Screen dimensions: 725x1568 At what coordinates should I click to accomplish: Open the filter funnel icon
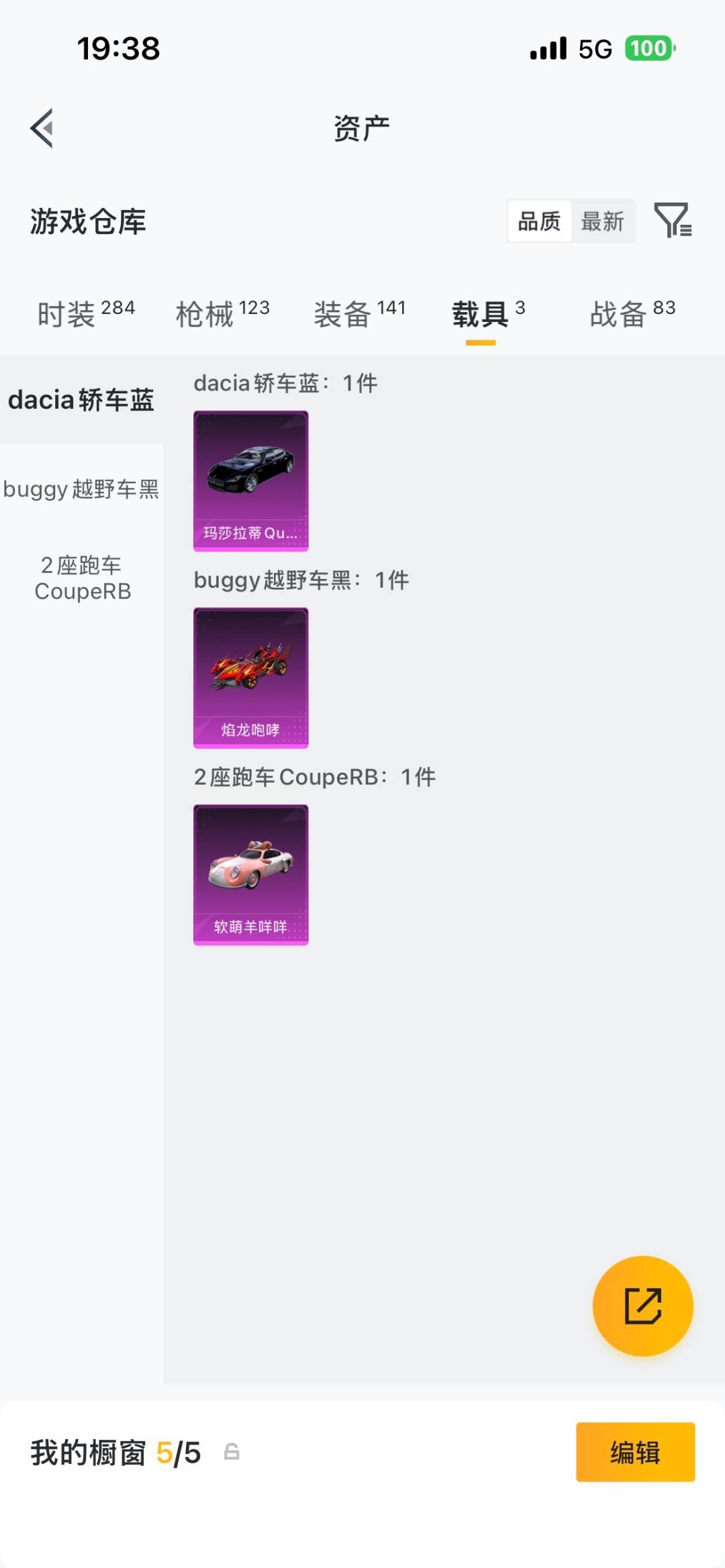click(x=674, y=221)
